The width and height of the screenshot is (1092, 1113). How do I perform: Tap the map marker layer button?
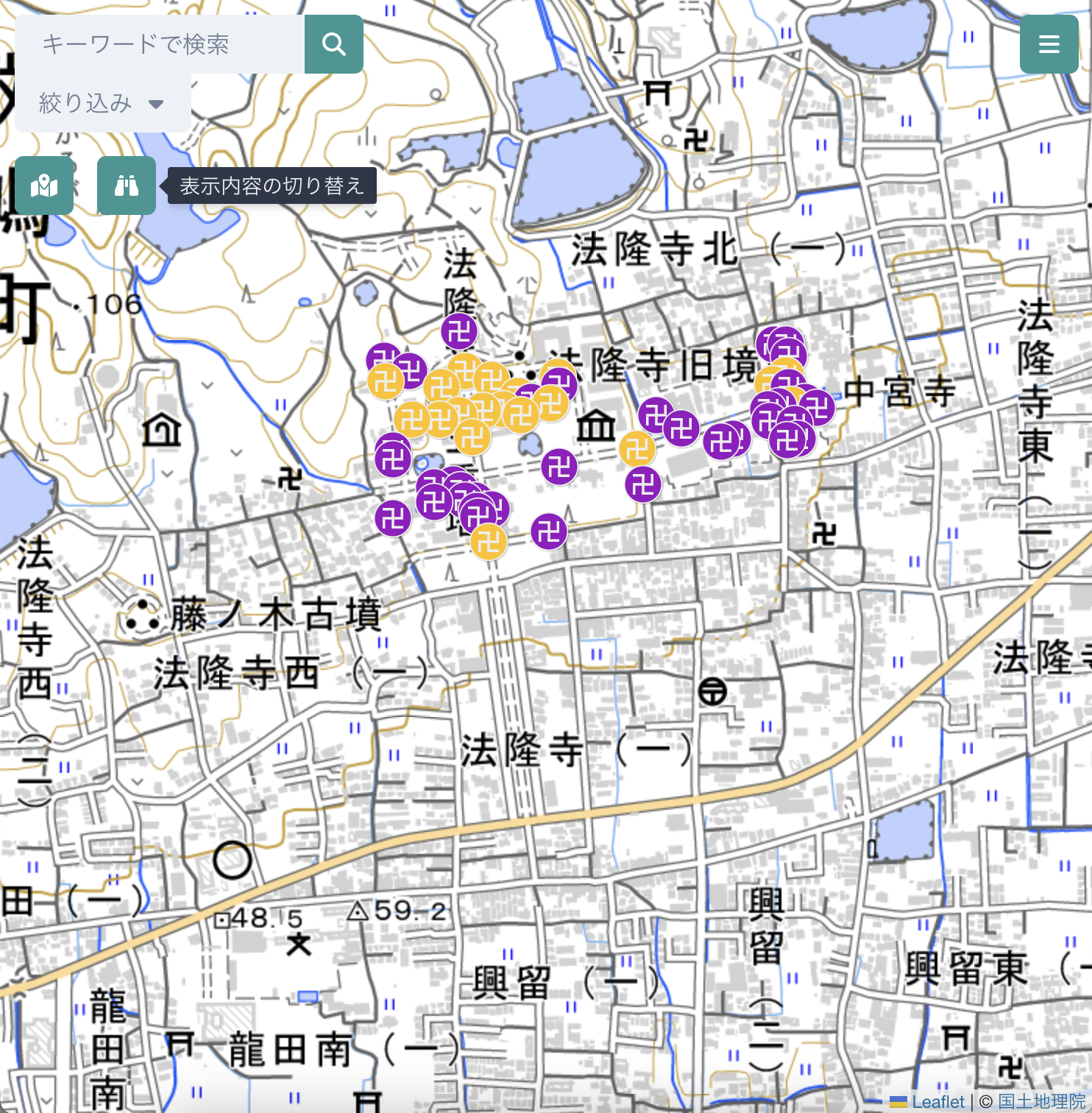point(44,185)
